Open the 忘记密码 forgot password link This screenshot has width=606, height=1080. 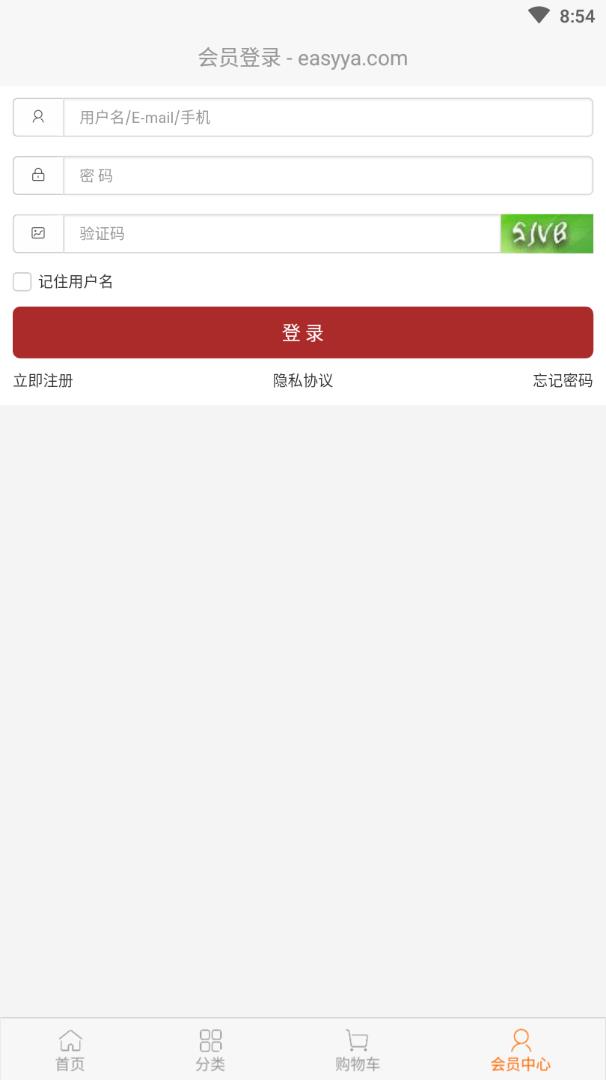coord(562,381)
